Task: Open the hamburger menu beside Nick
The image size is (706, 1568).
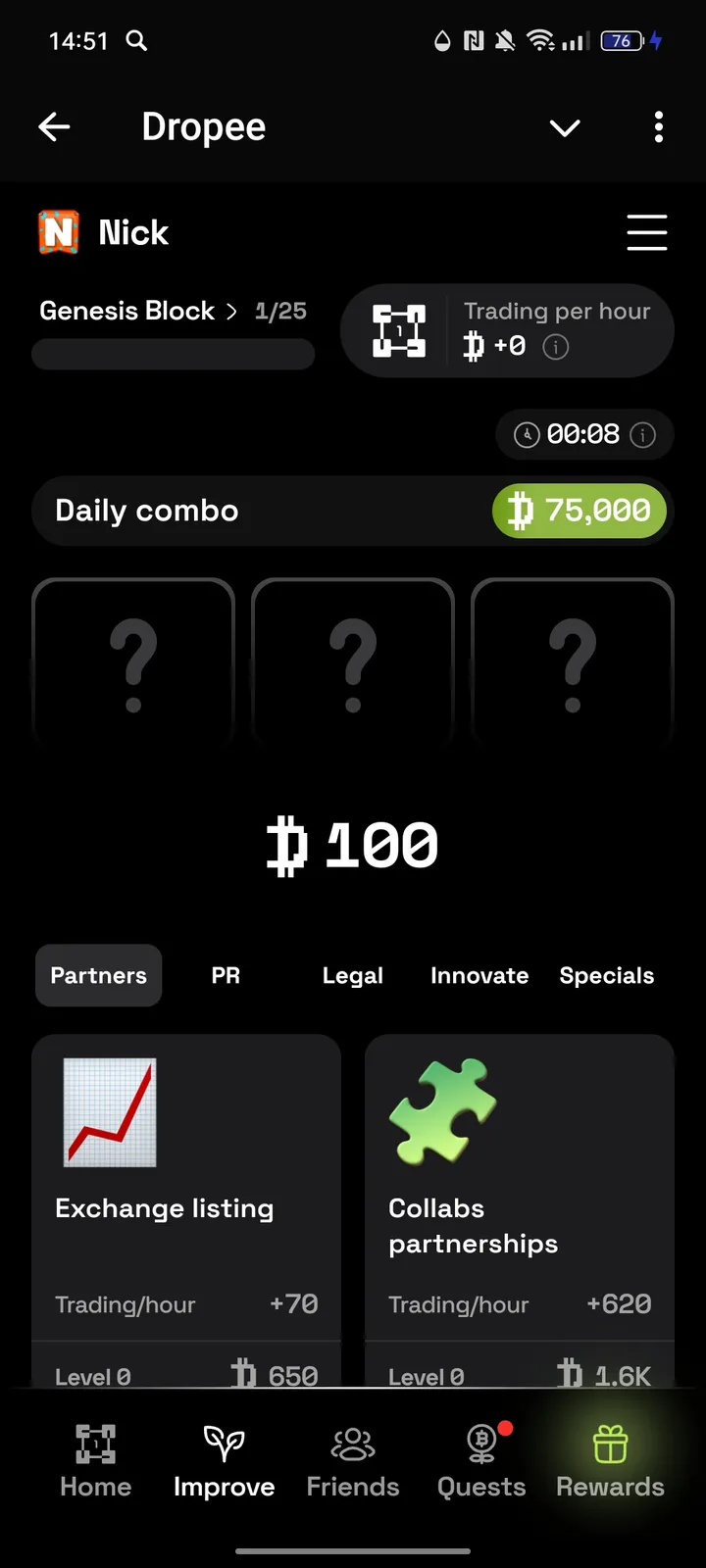Action: 647,232
